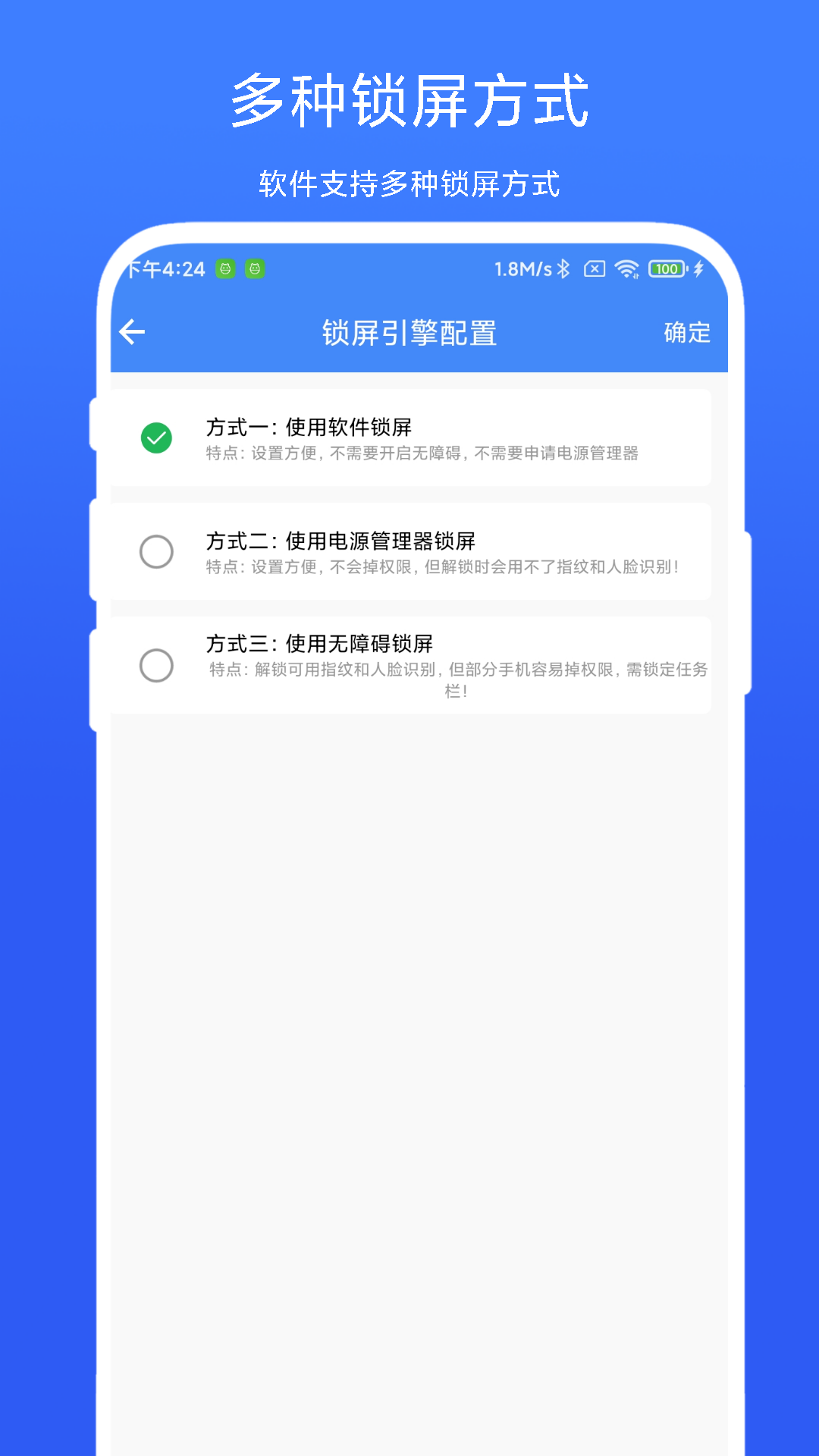Tap the 锁屏引擎配置 title text
The width and height of the screenshot is (819, 1456).
coord(409,332)
